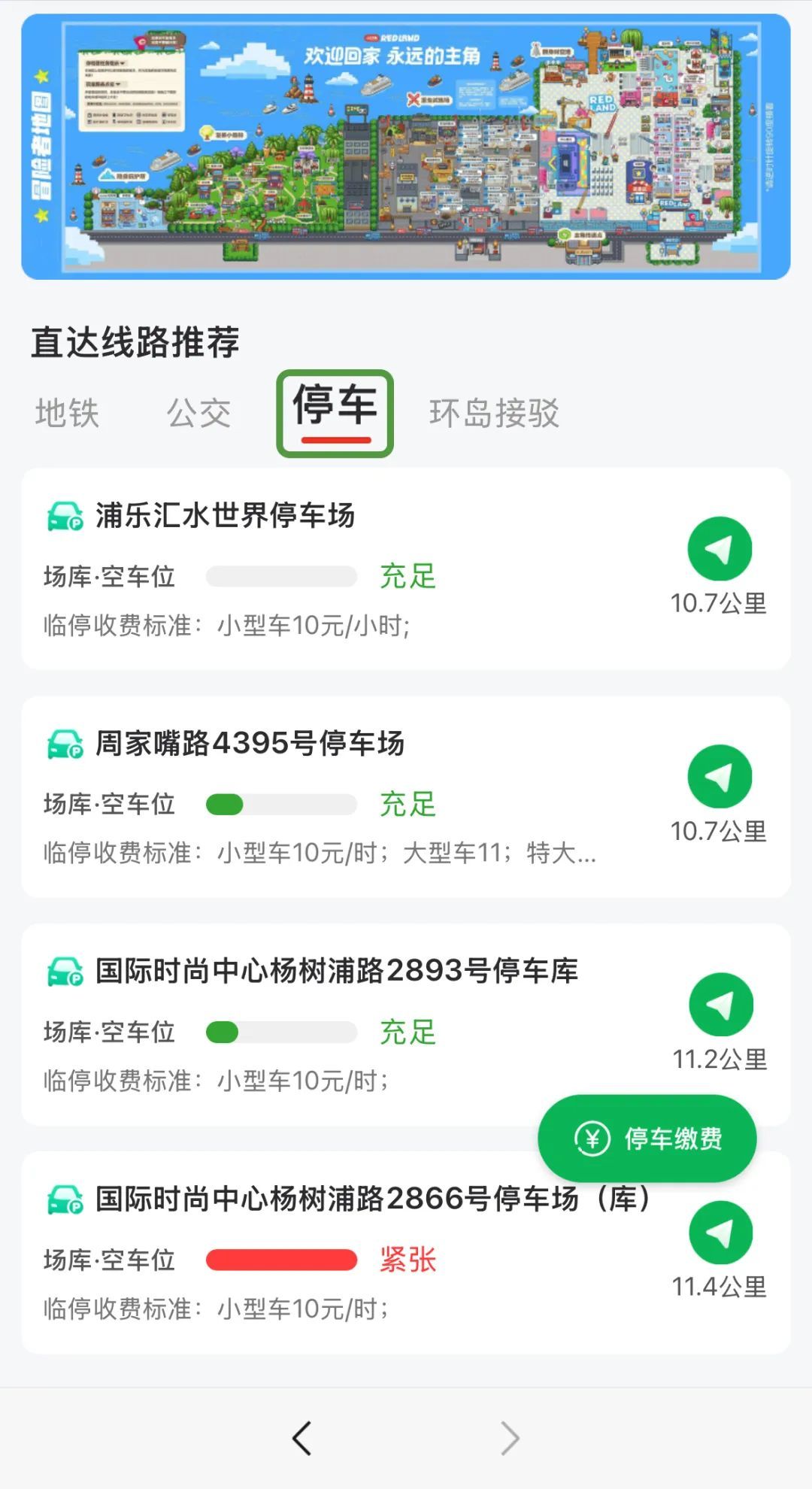812x1489 pixels.
Task: Tap the 停车缴费 floating button
Action: (x=647, y=1139)
